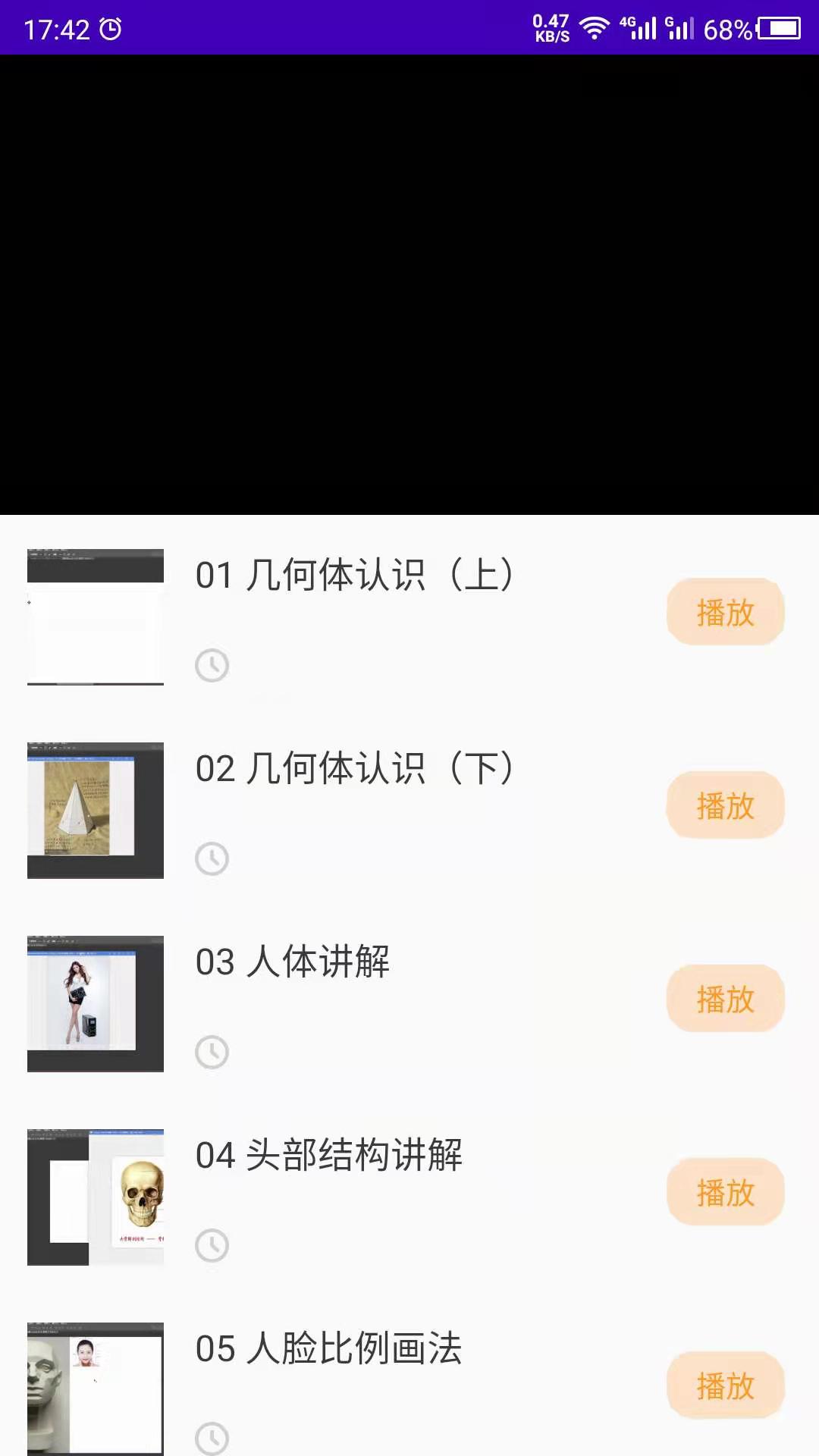This screenshot has height=1456, width=819.
Task: Tap the alarm clock icon in status bar
Action: coord(111,27)
